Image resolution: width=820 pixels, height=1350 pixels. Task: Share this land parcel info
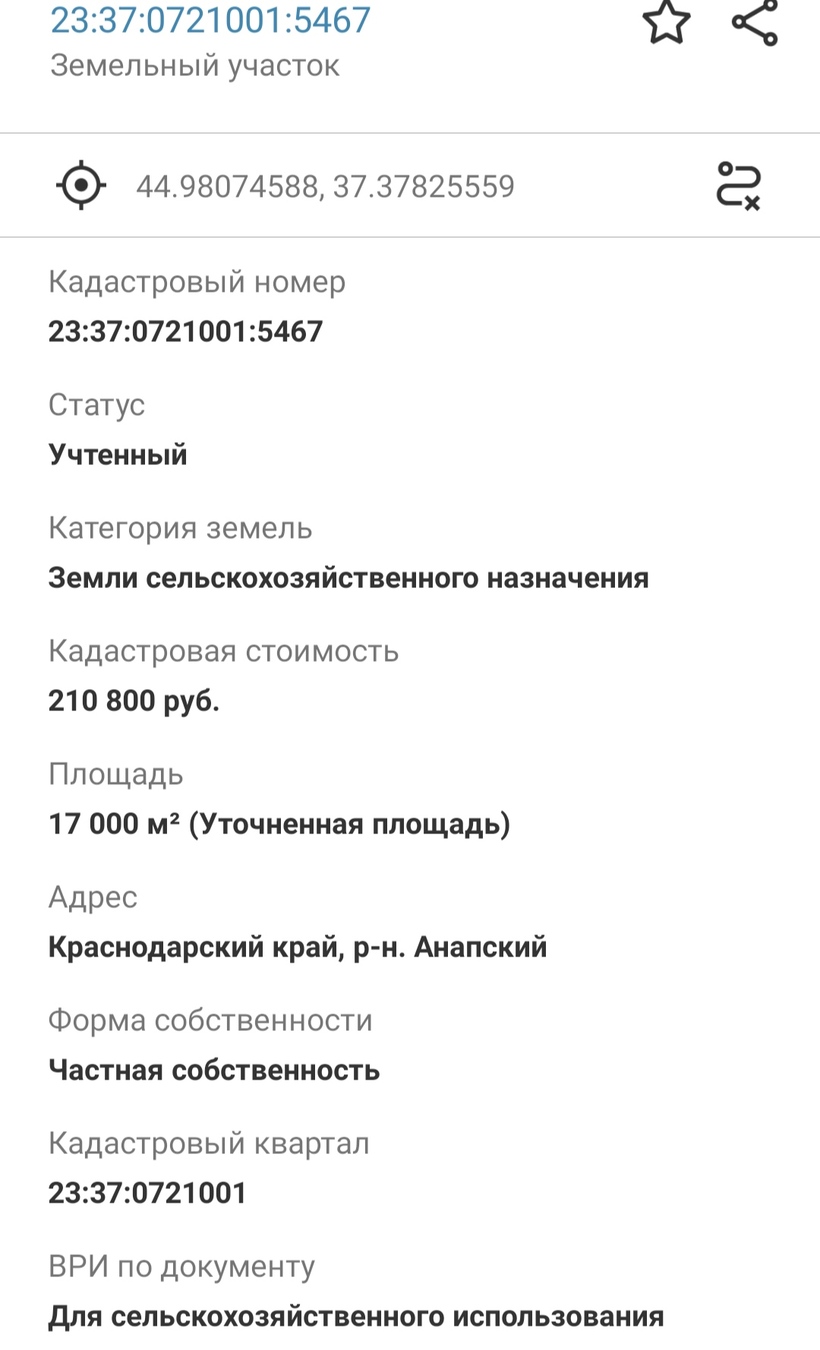coord(755,22)
